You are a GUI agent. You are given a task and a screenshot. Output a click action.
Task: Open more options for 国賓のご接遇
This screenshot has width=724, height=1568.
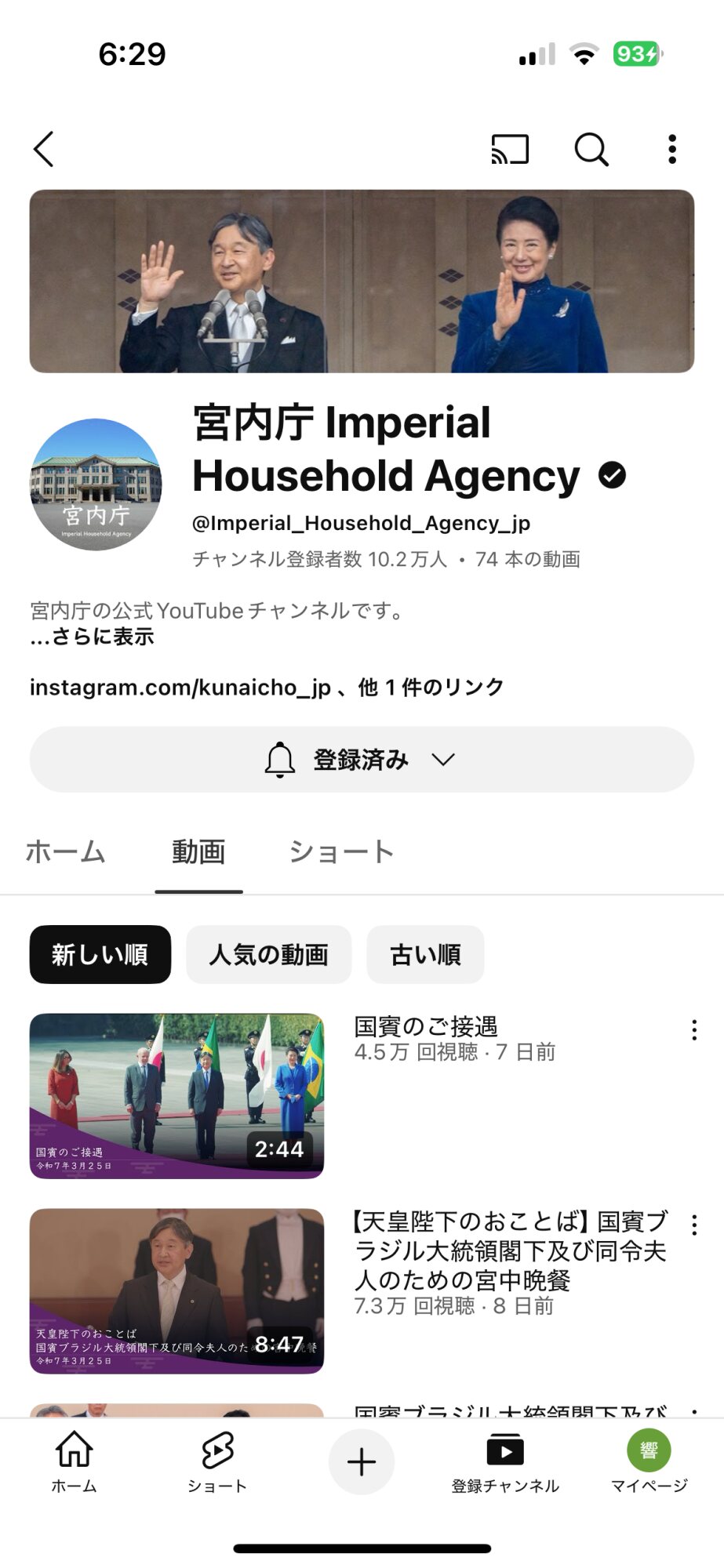click(694, 1030)
